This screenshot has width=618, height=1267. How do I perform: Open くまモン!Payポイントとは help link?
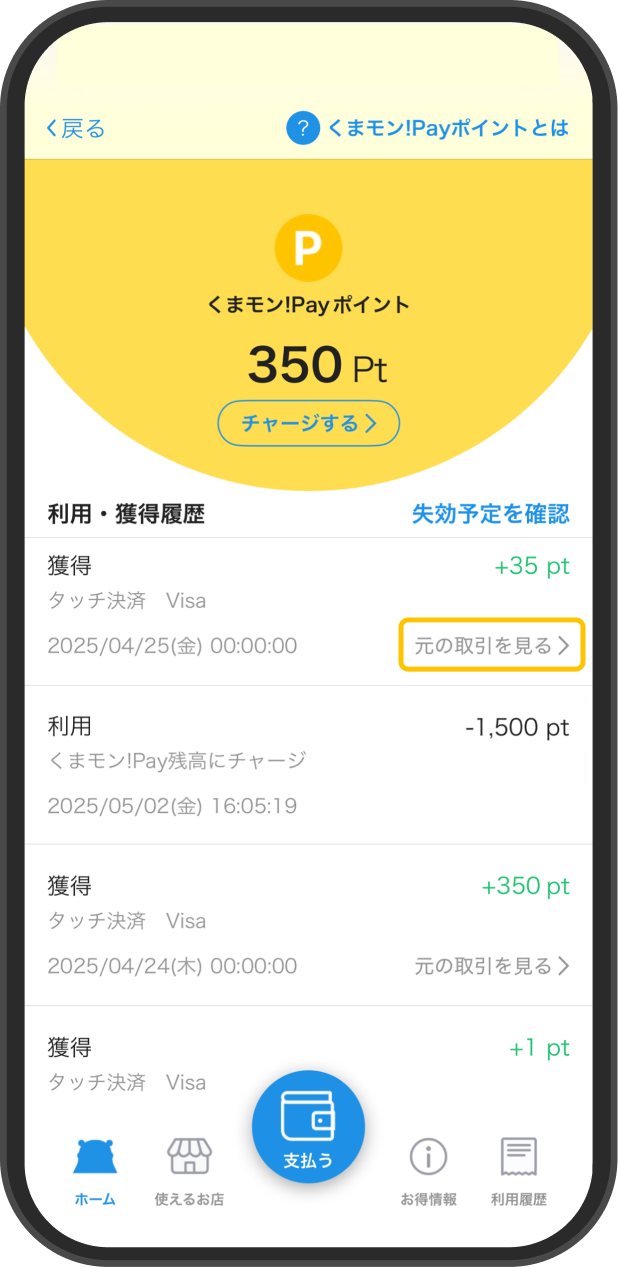click(x=428, y=128)
